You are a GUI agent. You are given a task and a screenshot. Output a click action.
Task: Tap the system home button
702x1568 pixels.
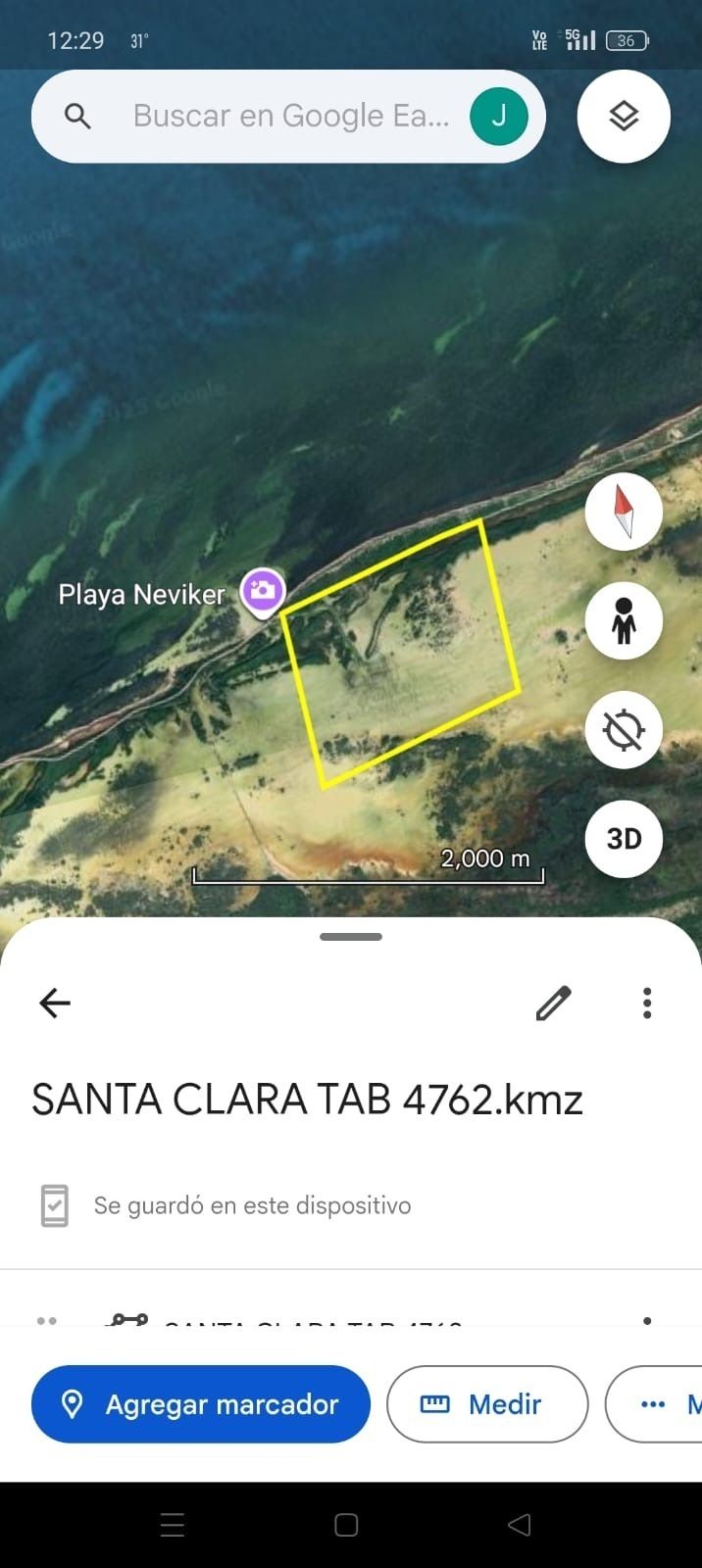pyautogui.click(x=346, y=1525)
